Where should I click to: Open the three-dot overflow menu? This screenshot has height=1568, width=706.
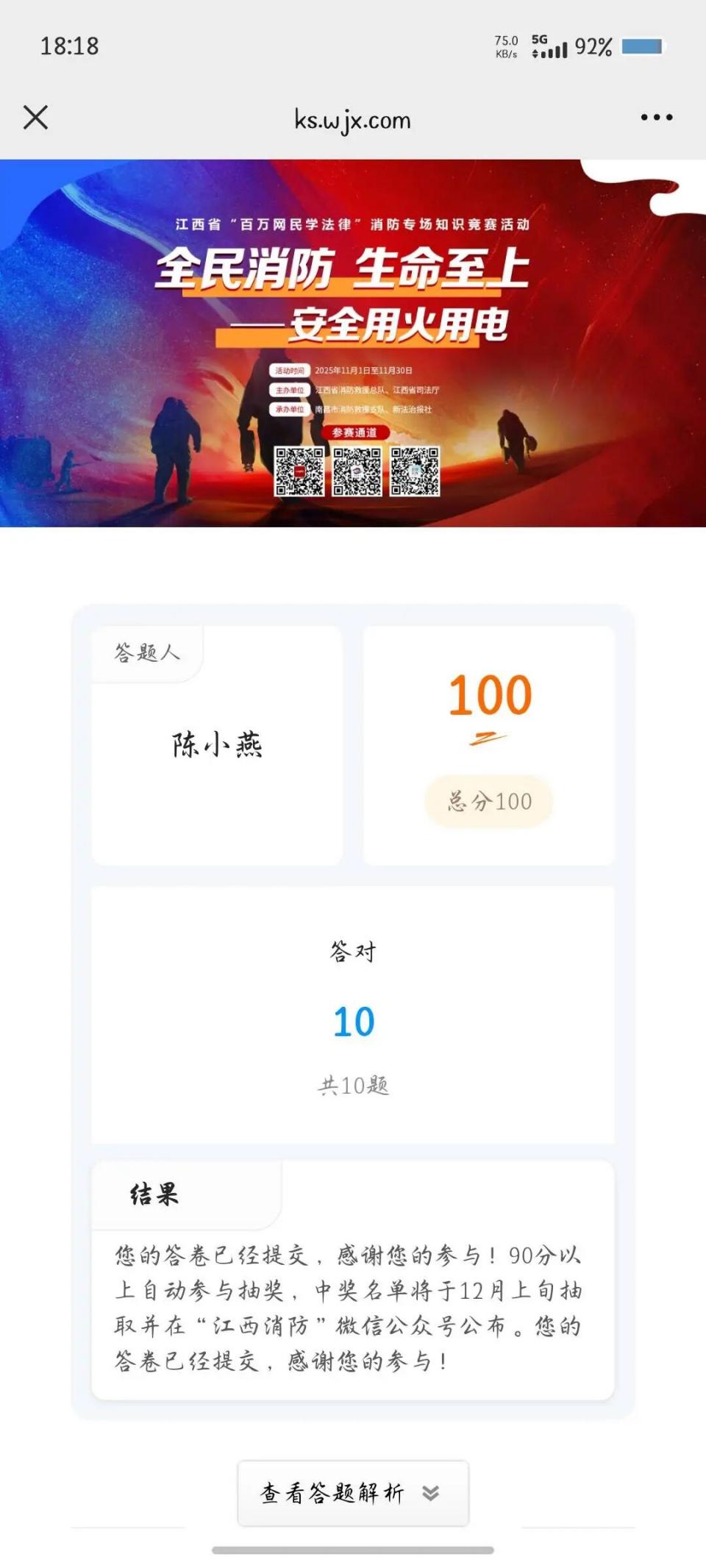656,118
